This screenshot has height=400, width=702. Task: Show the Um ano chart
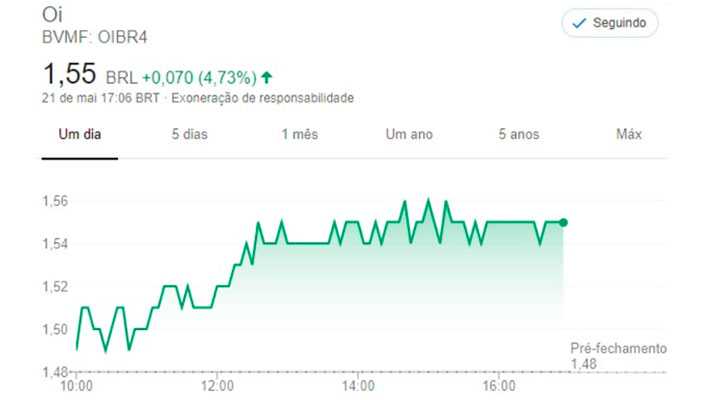(x=409, y=134)
